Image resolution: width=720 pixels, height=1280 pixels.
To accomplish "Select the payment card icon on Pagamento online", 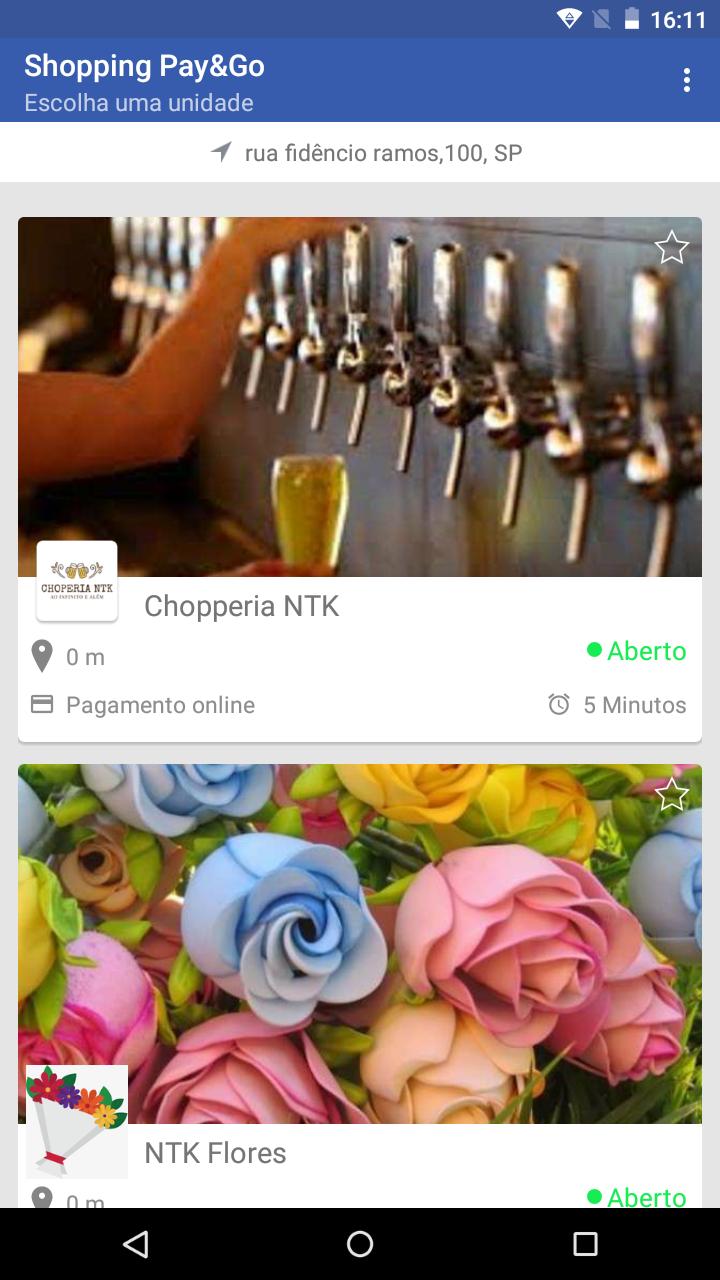I will (41, 703).
